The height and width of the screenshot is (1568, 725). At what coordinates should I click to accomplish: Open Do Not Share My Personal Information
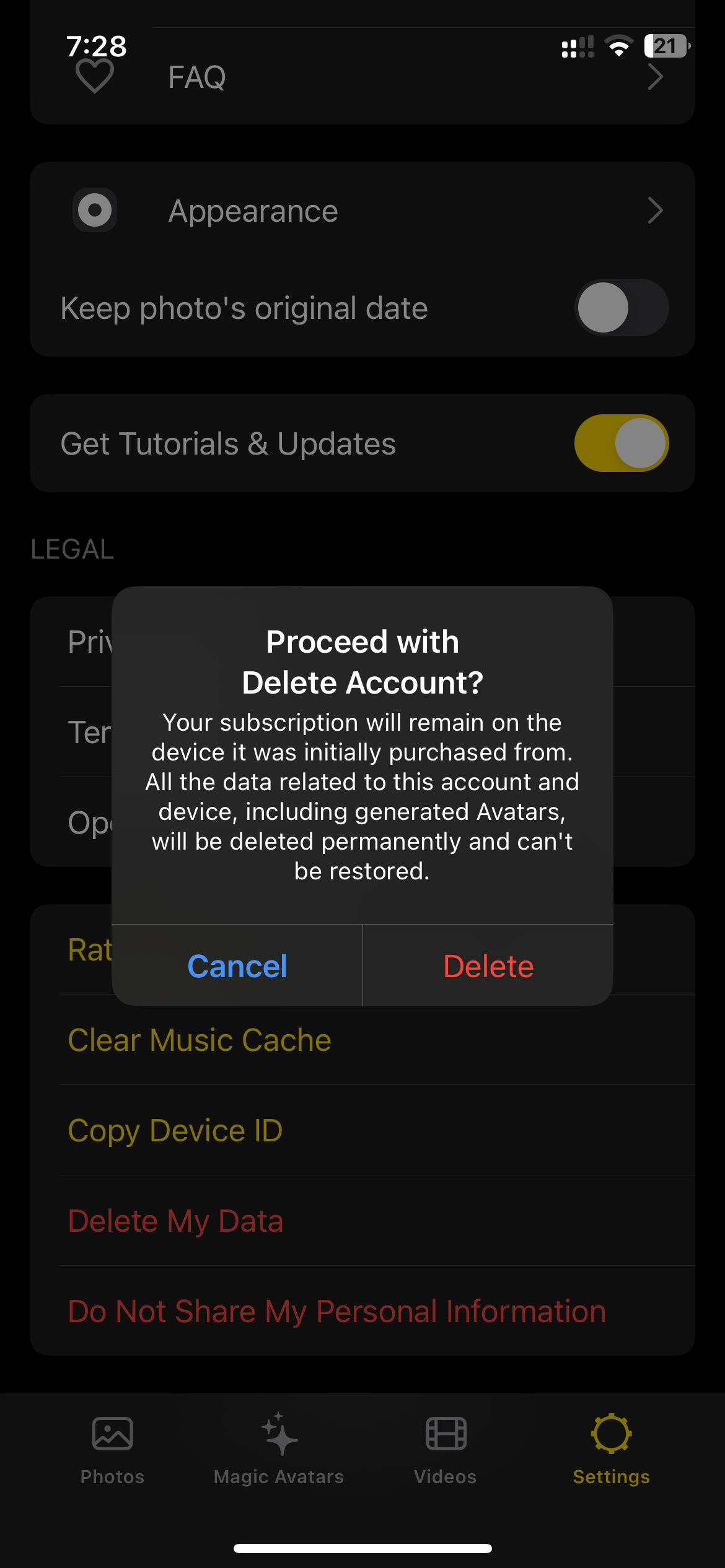(x=337, y=1312)
